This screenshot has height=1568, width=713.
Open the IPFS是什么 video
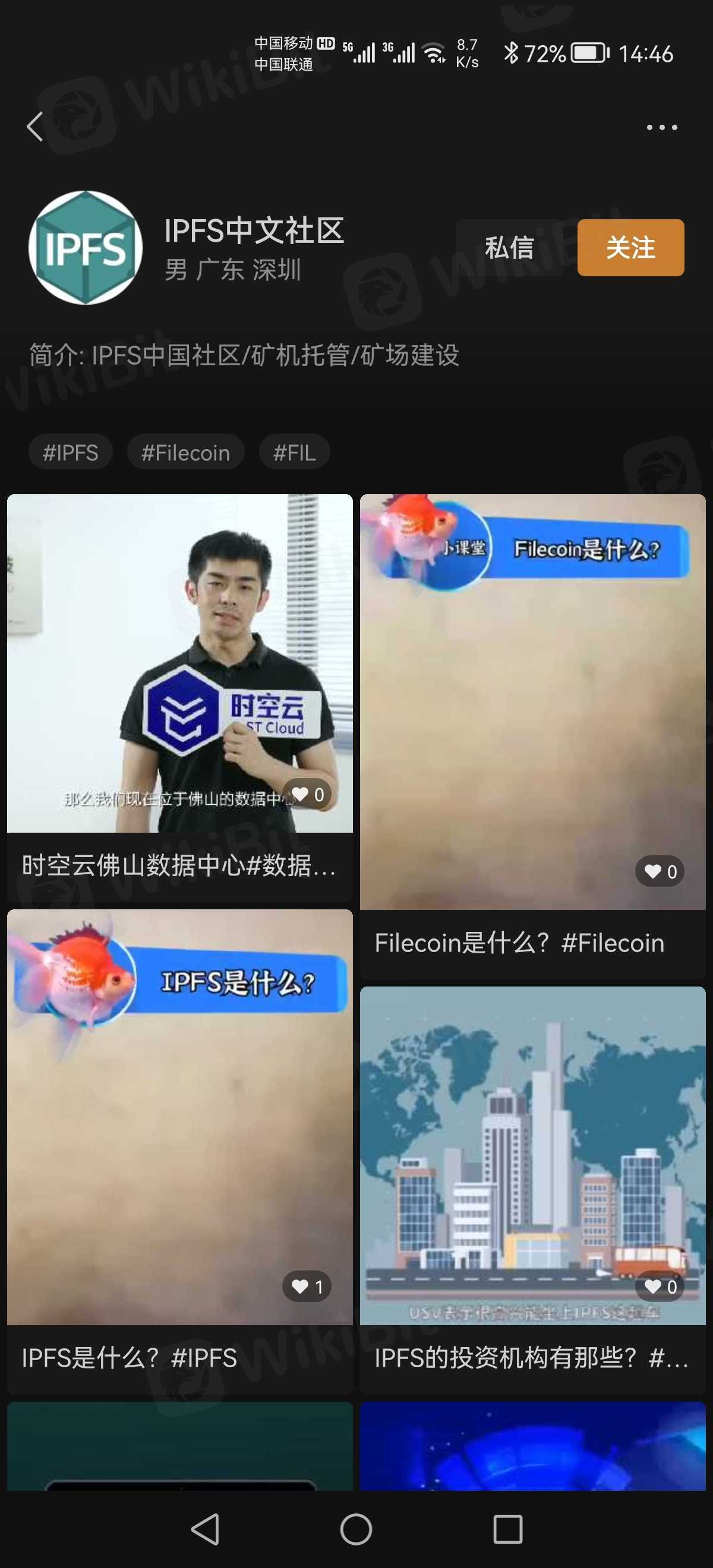pyautogui.click(x=179, y=1117)
